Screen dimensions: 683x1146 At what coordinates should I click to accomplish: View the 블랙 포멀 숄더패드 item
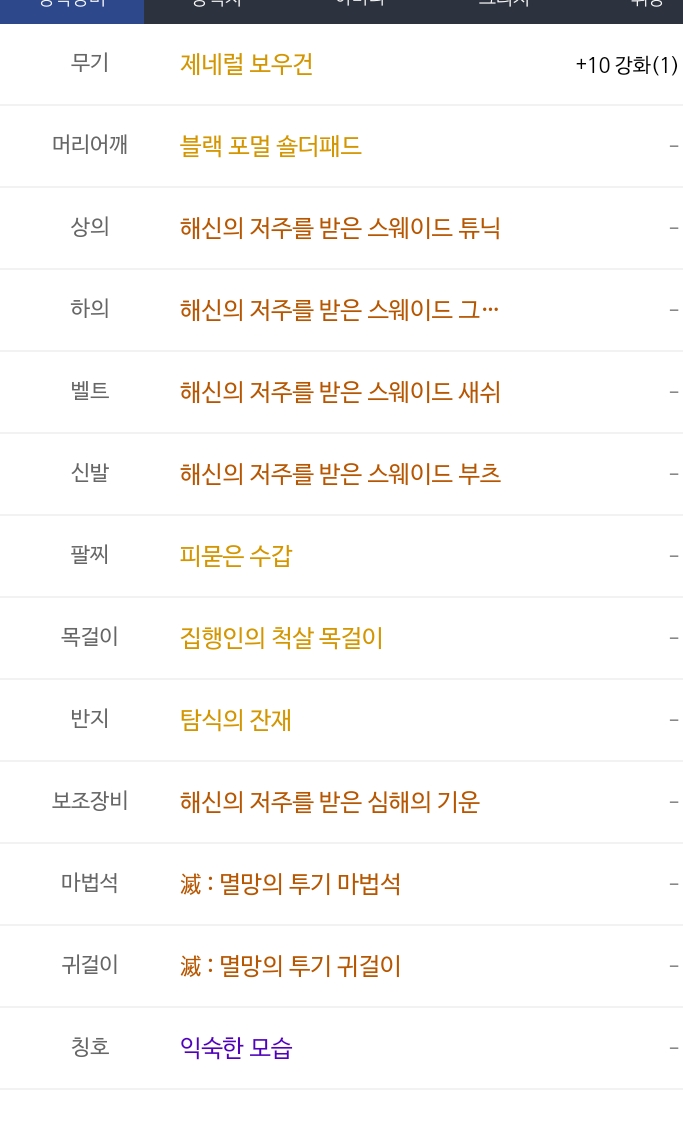click(x=270, y=147)
